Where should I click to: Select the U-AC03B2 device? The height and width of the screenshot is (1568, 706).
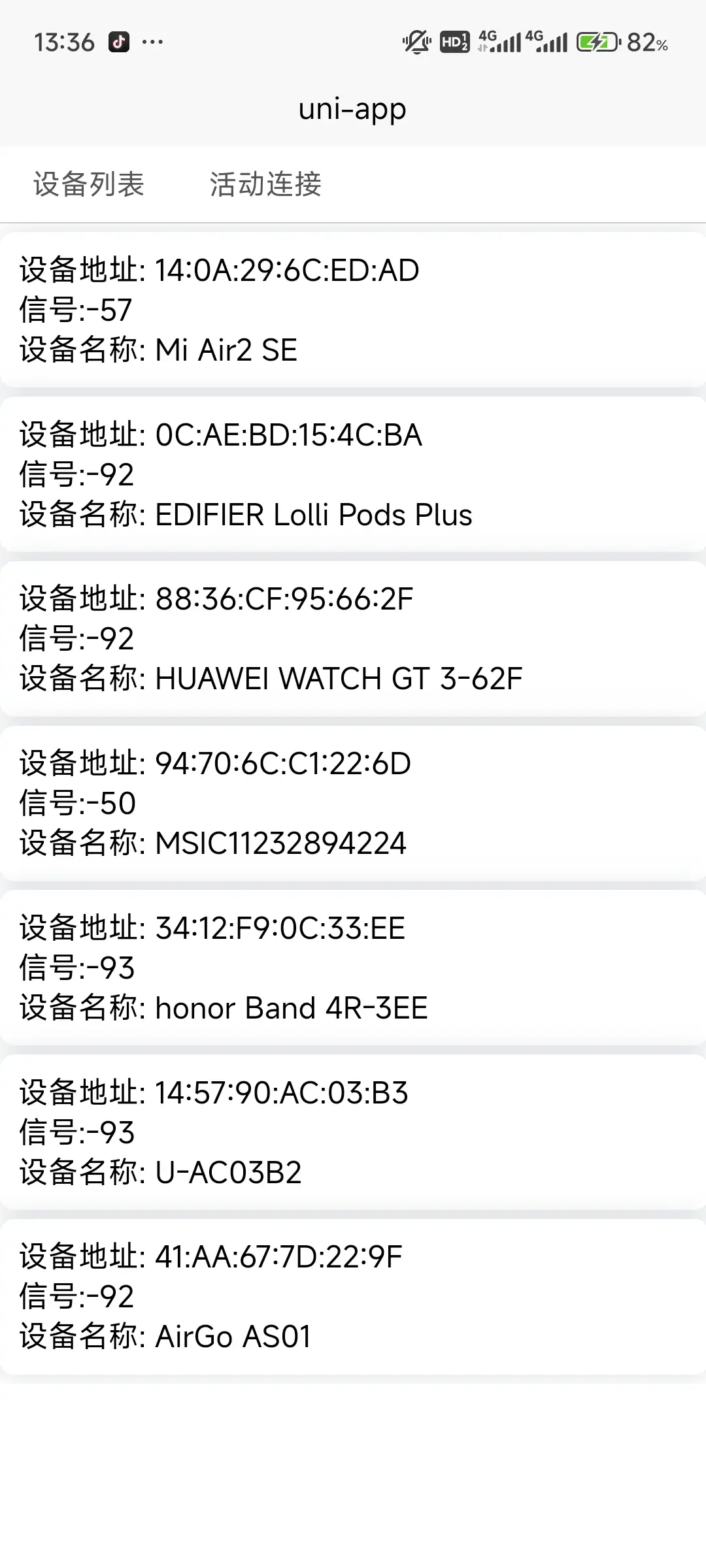[x=353, y=1132]
